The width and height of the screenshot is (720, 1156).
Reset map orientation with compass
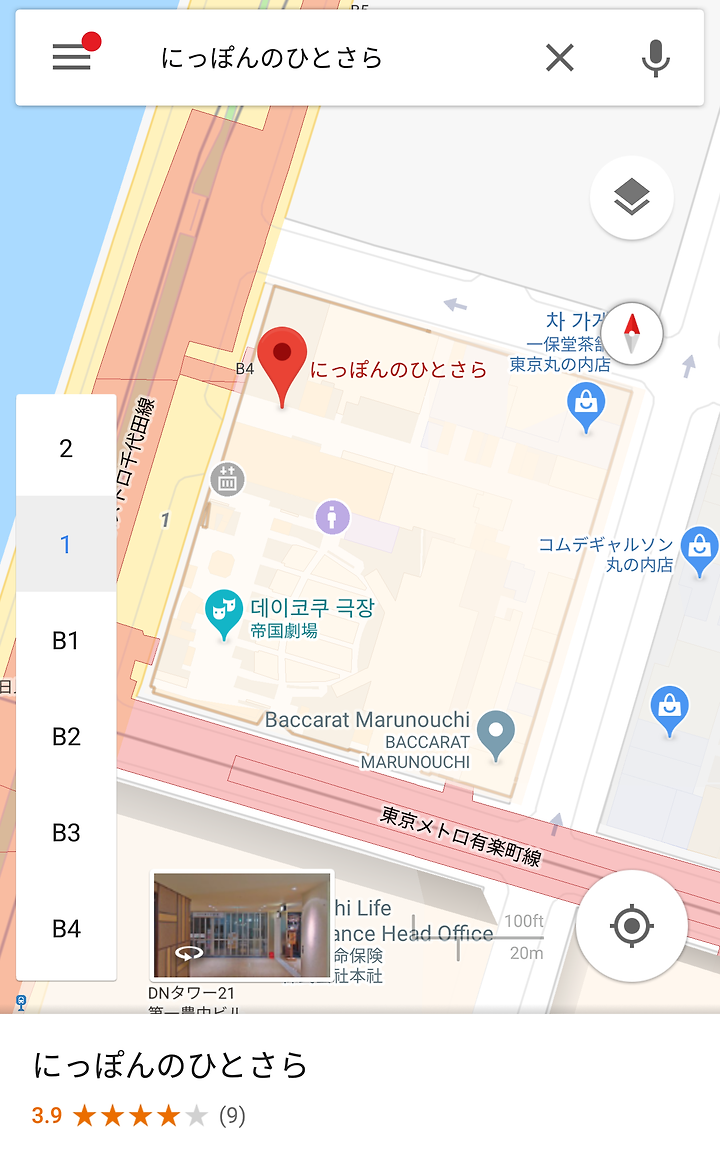pyautogui.click(x=632, y=333)
